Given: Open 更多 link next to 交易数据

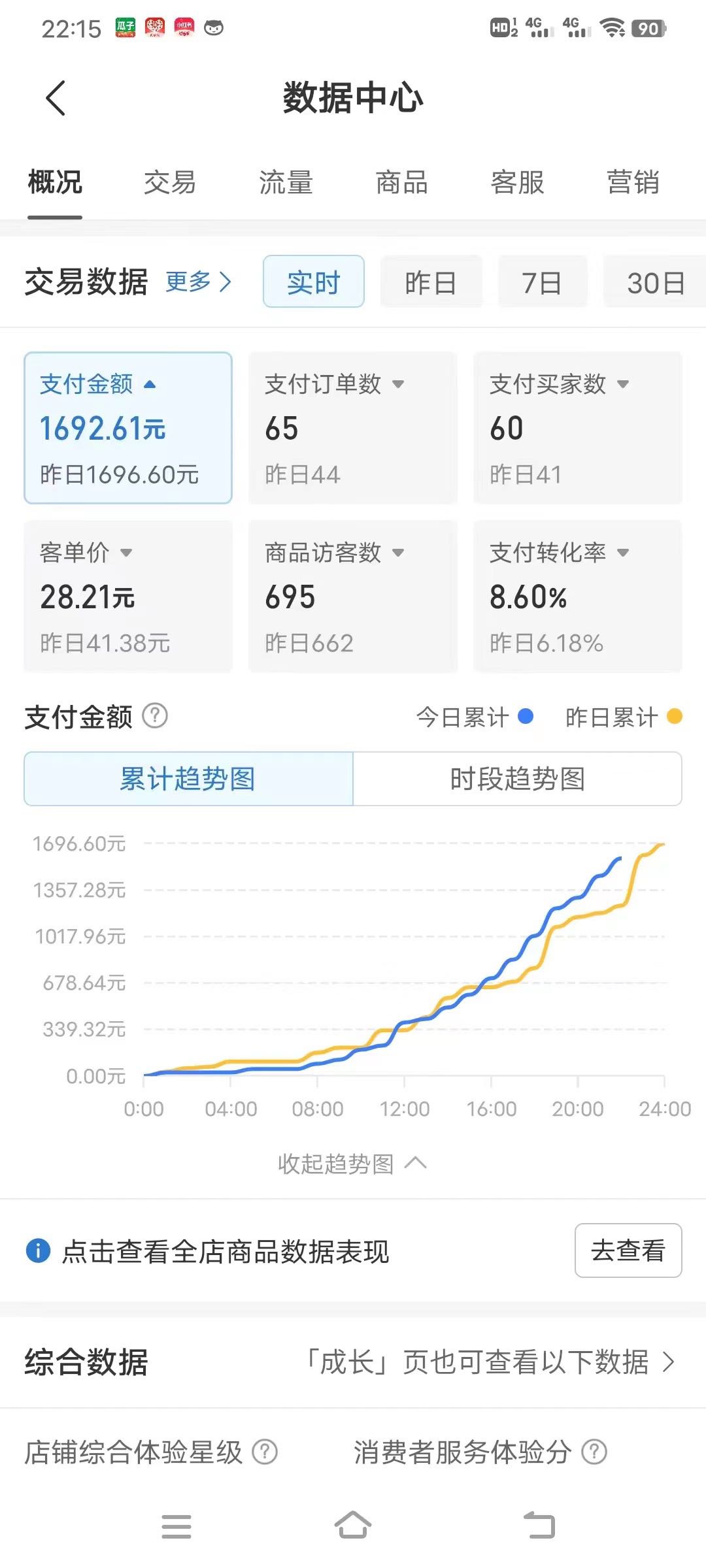Looking at the screenshot, I should (x=198, y=282).
